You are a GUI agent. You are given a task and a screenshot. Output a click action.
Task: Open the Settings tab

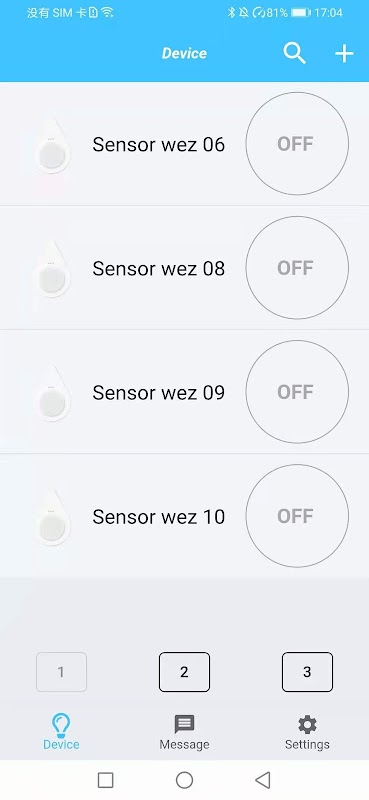coord(307,732)
